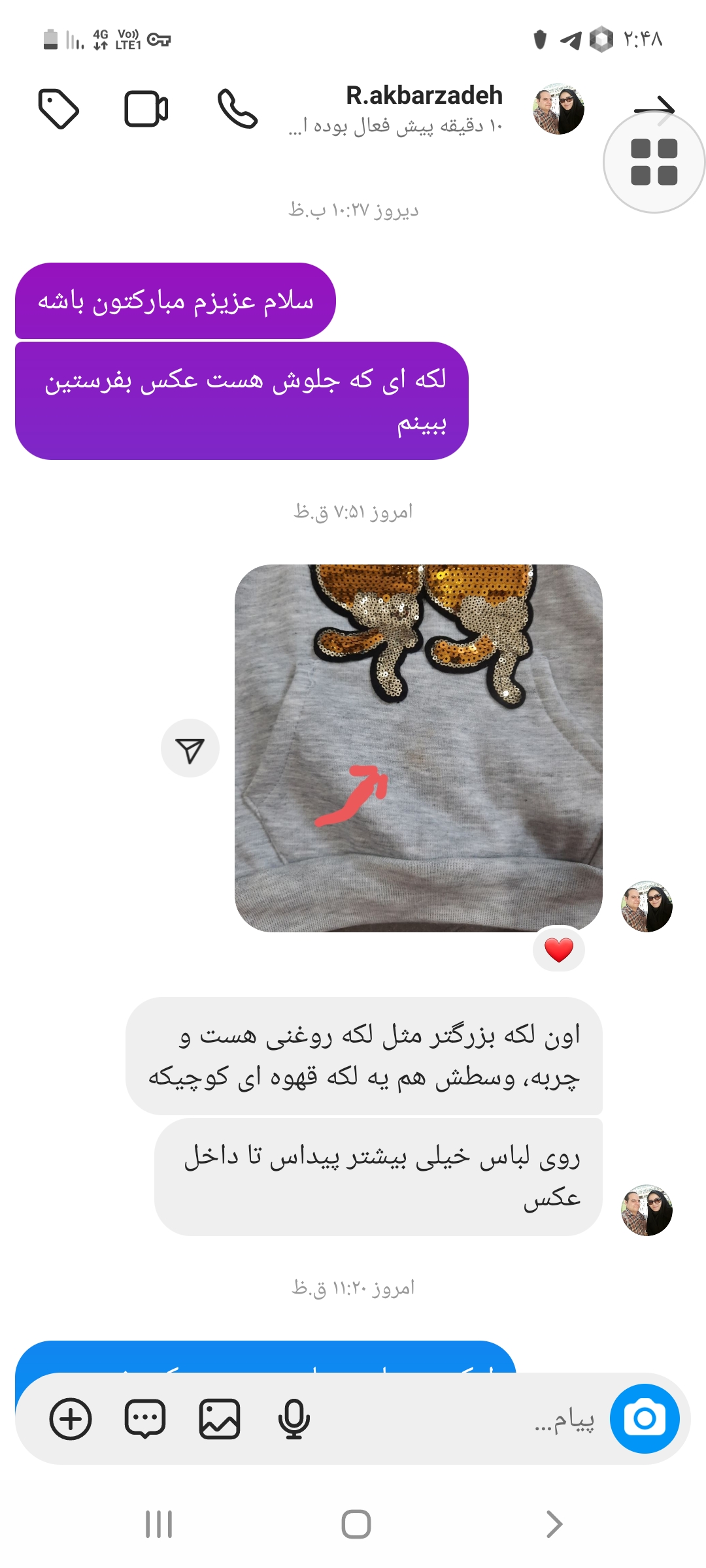Open the camera from the message bar

(645, 1418)
